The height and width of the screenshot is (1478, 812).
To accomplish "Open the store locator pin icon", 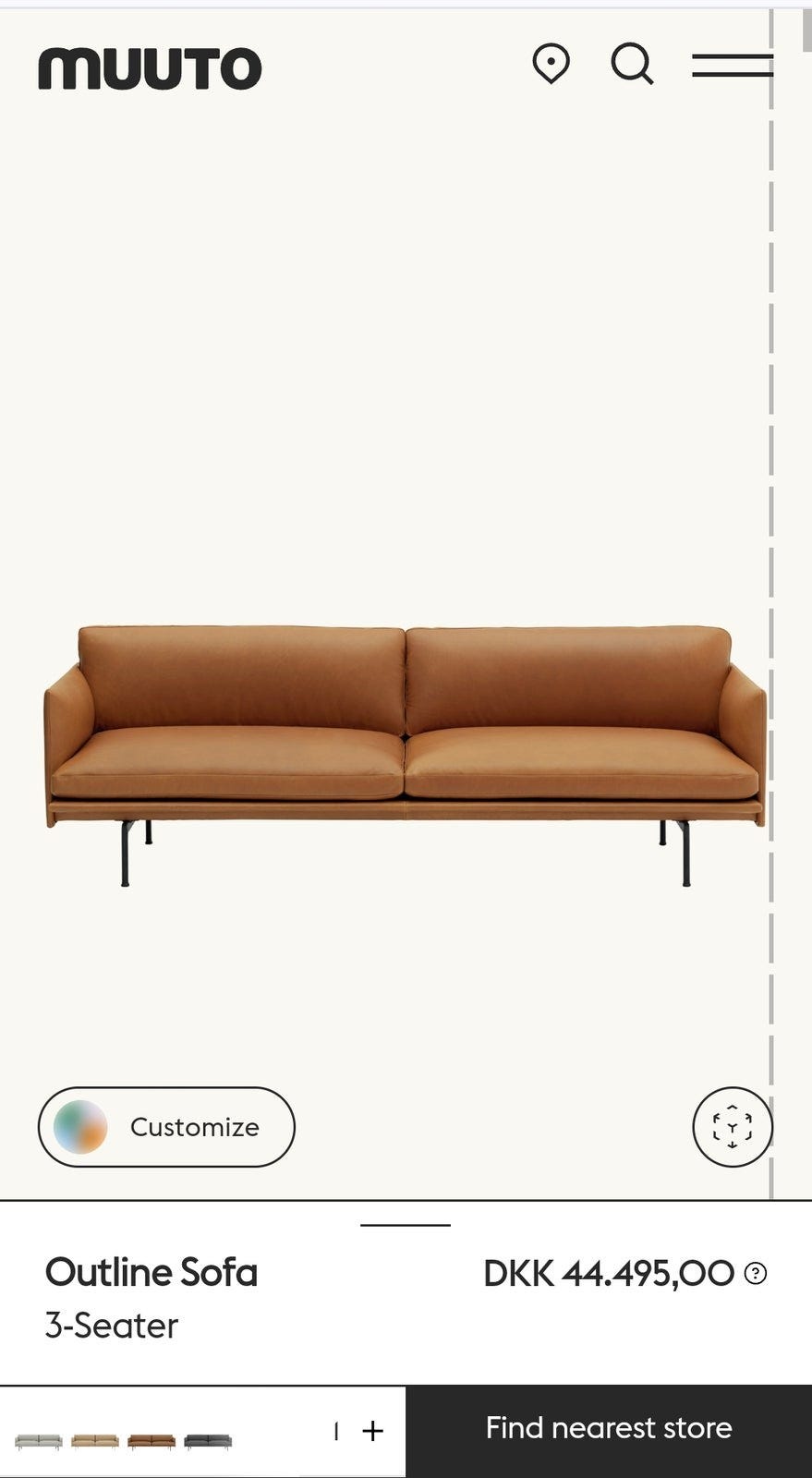I will click(x=551, y=65).
